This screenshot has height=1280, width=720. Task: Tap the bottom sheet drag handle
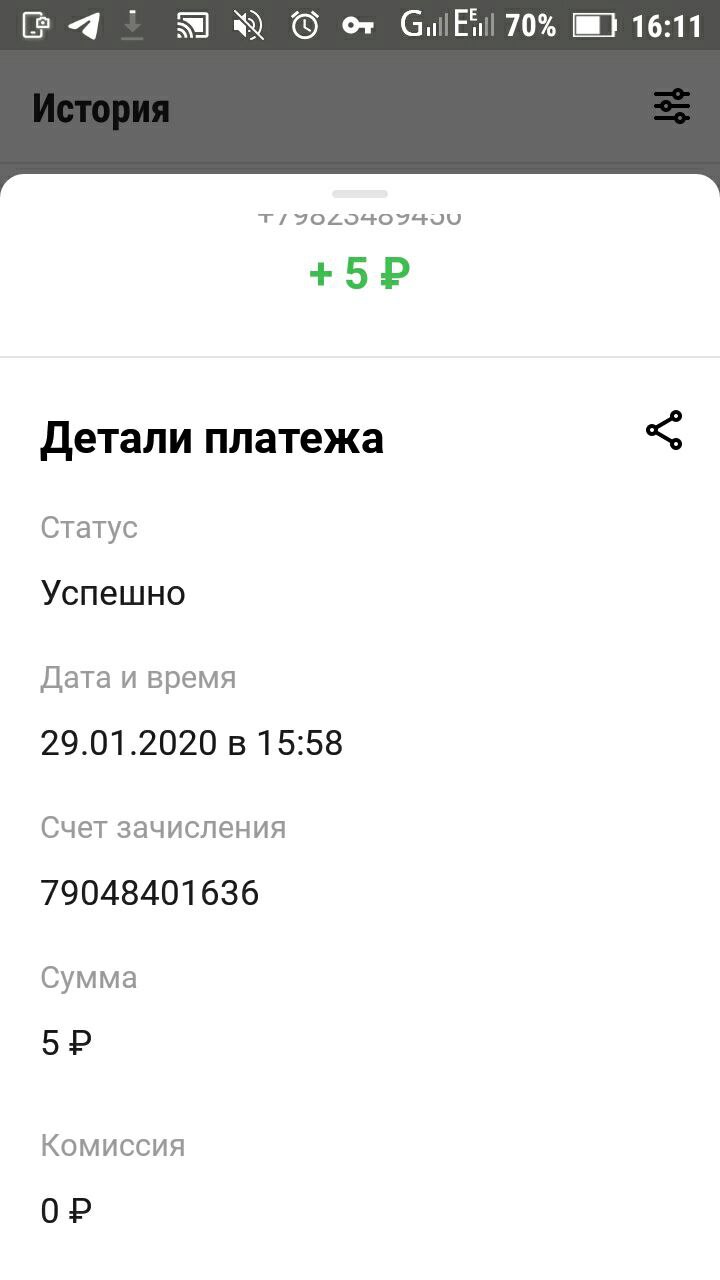(360, 194)
